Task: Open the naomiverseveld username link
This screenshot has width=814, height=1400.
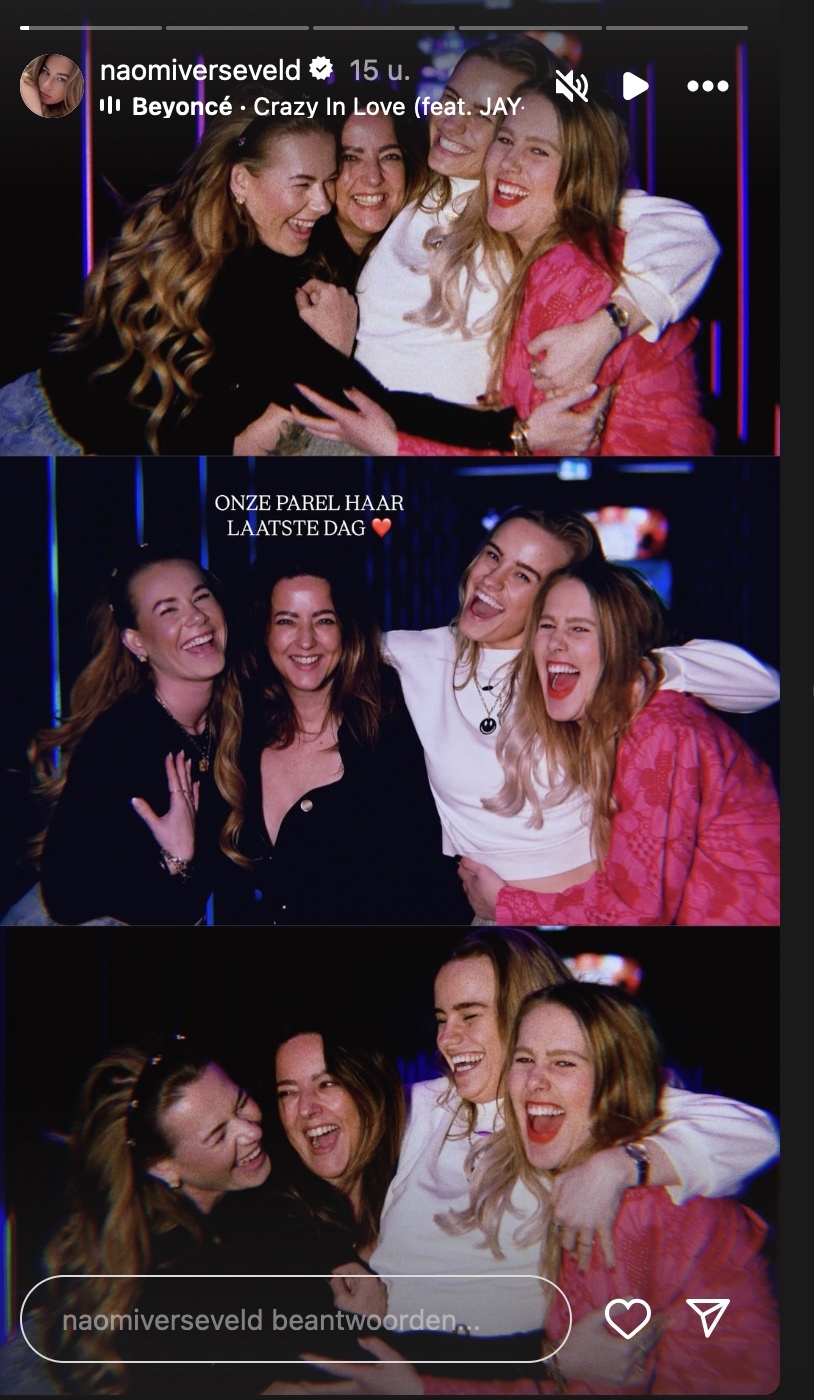Action: (x=200, y=70)
